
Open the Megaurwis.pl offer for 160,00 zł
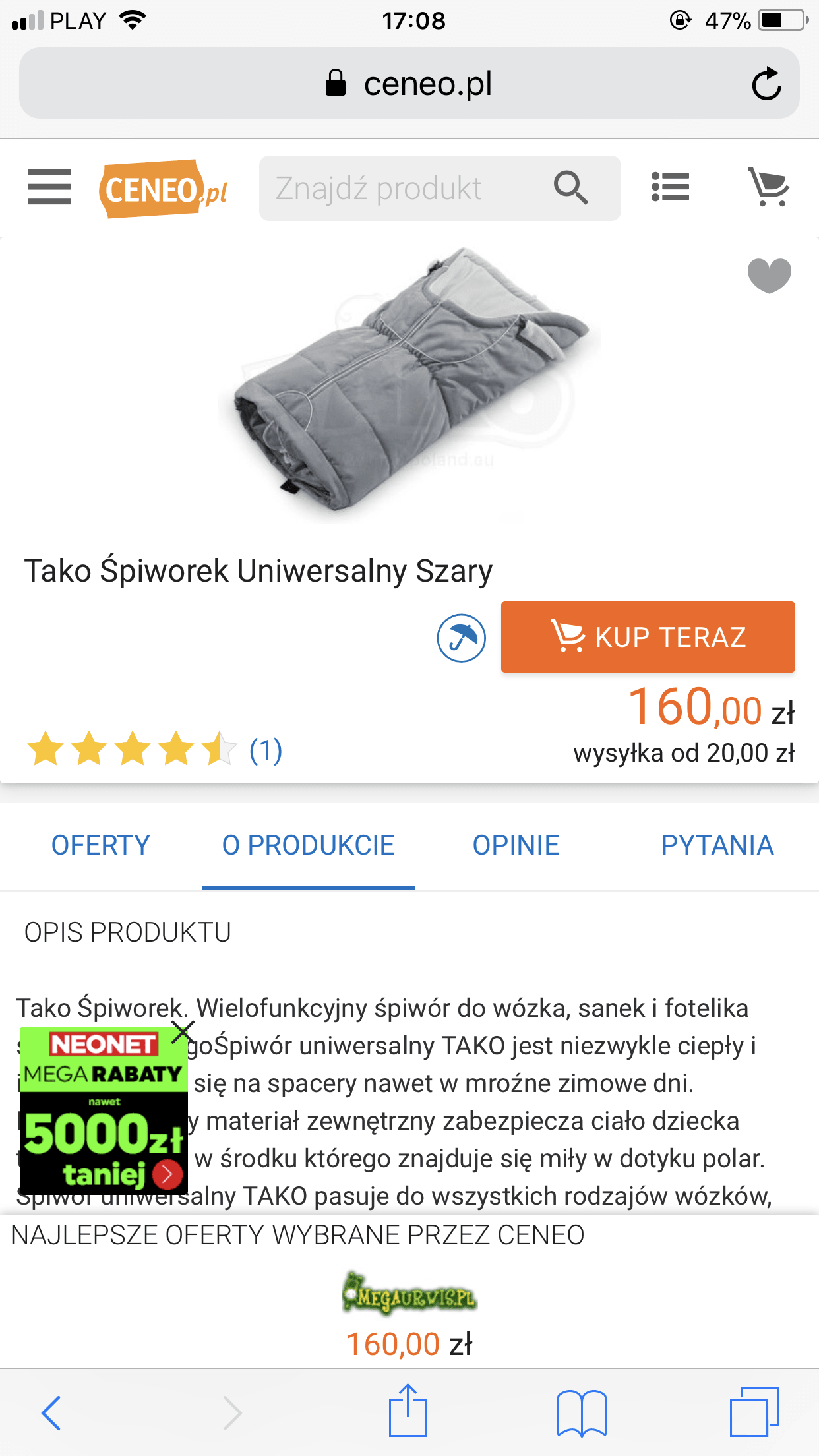click(x=409, y=1314)
